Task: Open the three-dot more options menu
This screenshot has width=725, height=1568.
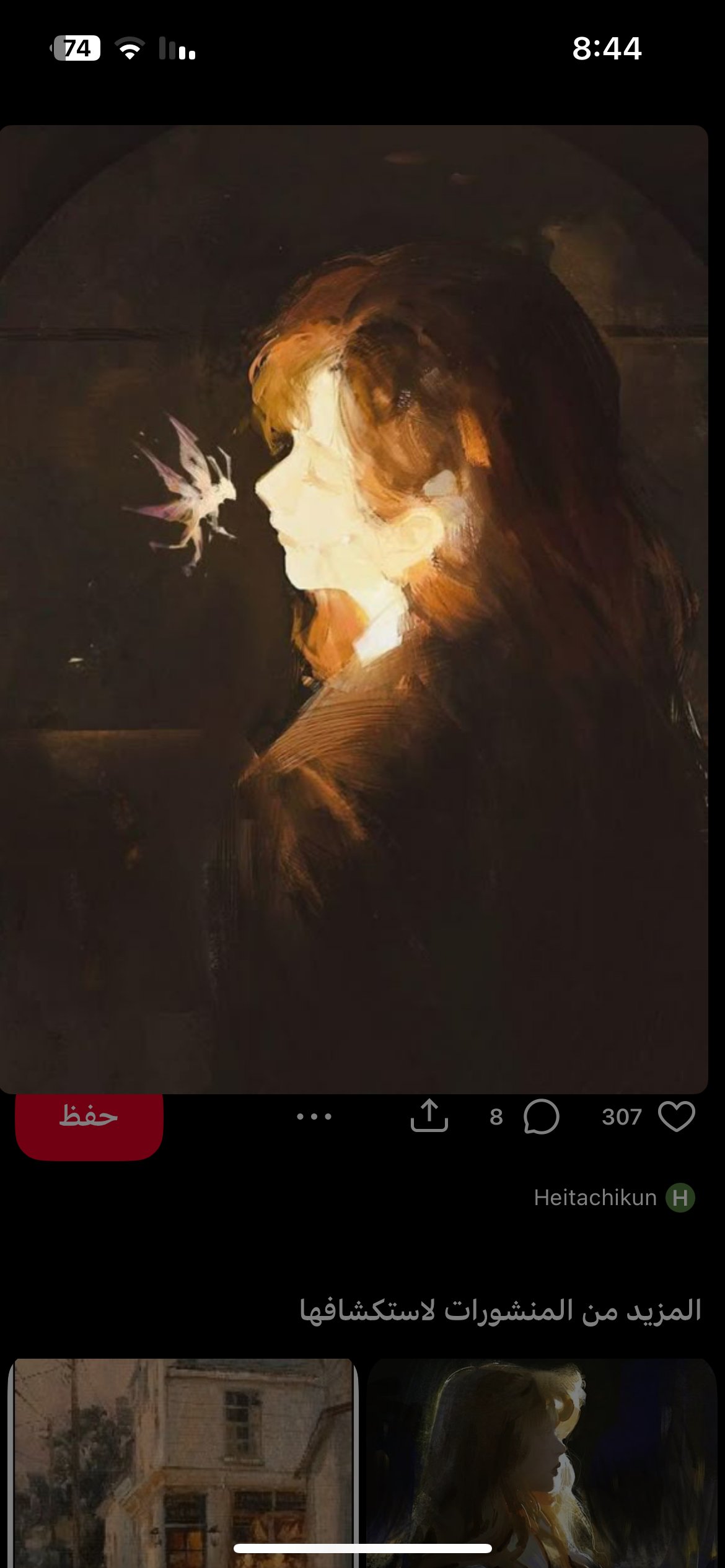Action: [314, 1117]
